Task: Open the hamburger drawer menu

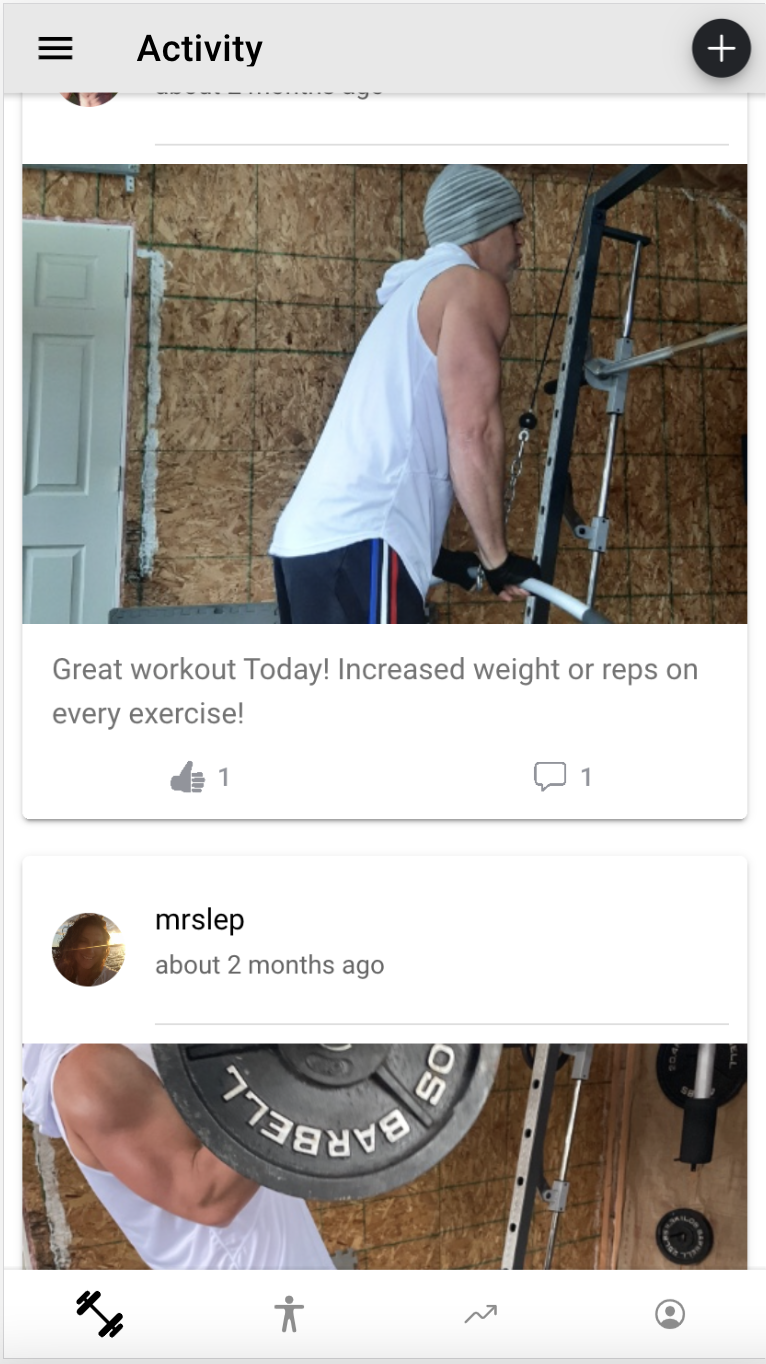Action: pyautogui.click(x=55, y=48)
